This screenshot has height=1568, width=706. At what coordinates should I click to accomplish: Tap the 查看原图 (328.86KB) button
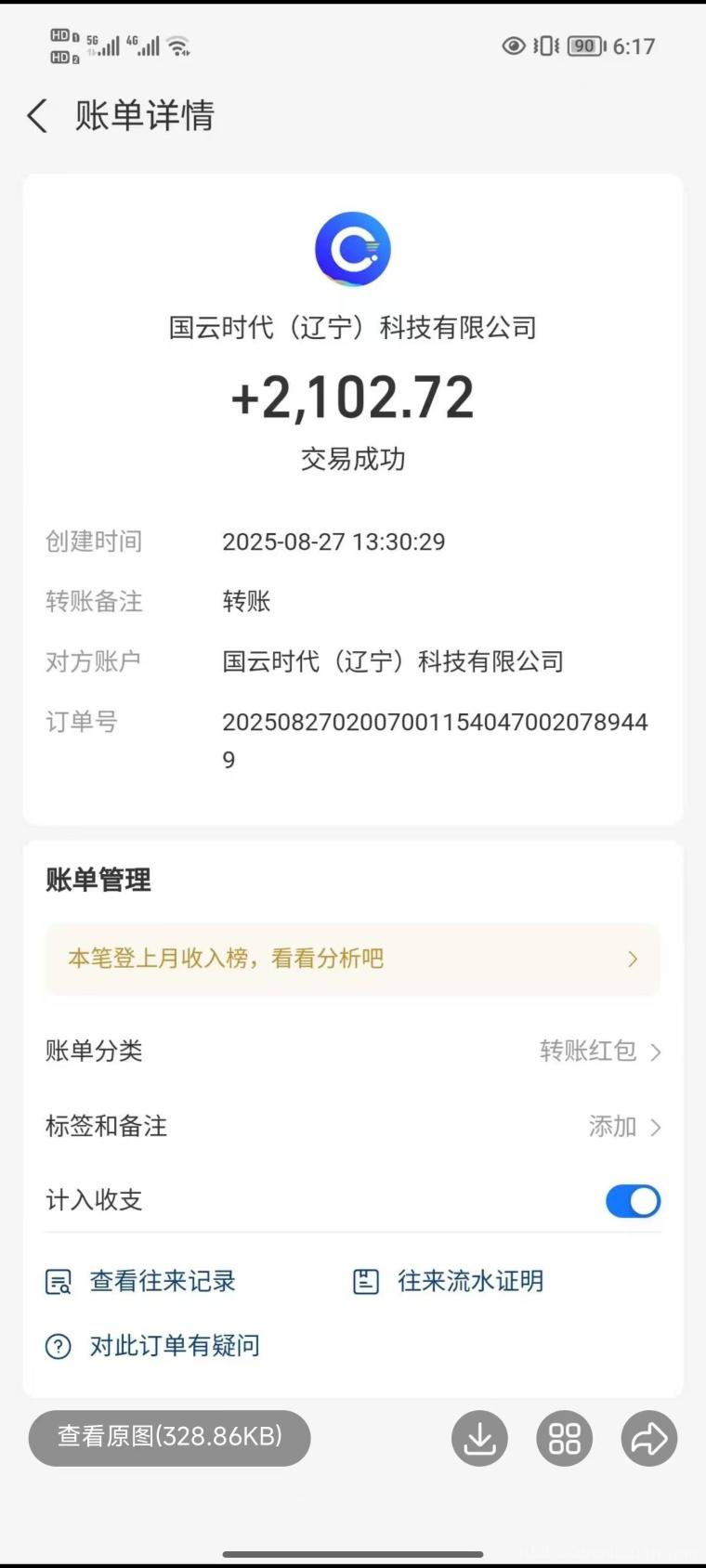coord(169,1437)
